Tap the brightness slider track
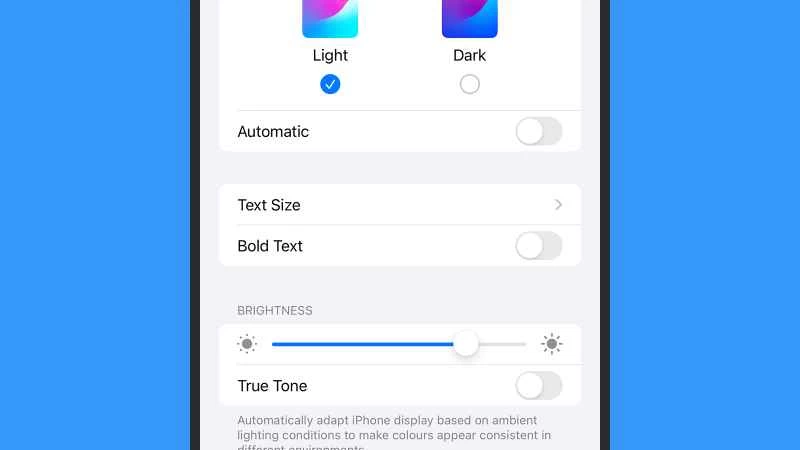The height and width of the screenshot is (450, 800). click(x=398, y=344)
